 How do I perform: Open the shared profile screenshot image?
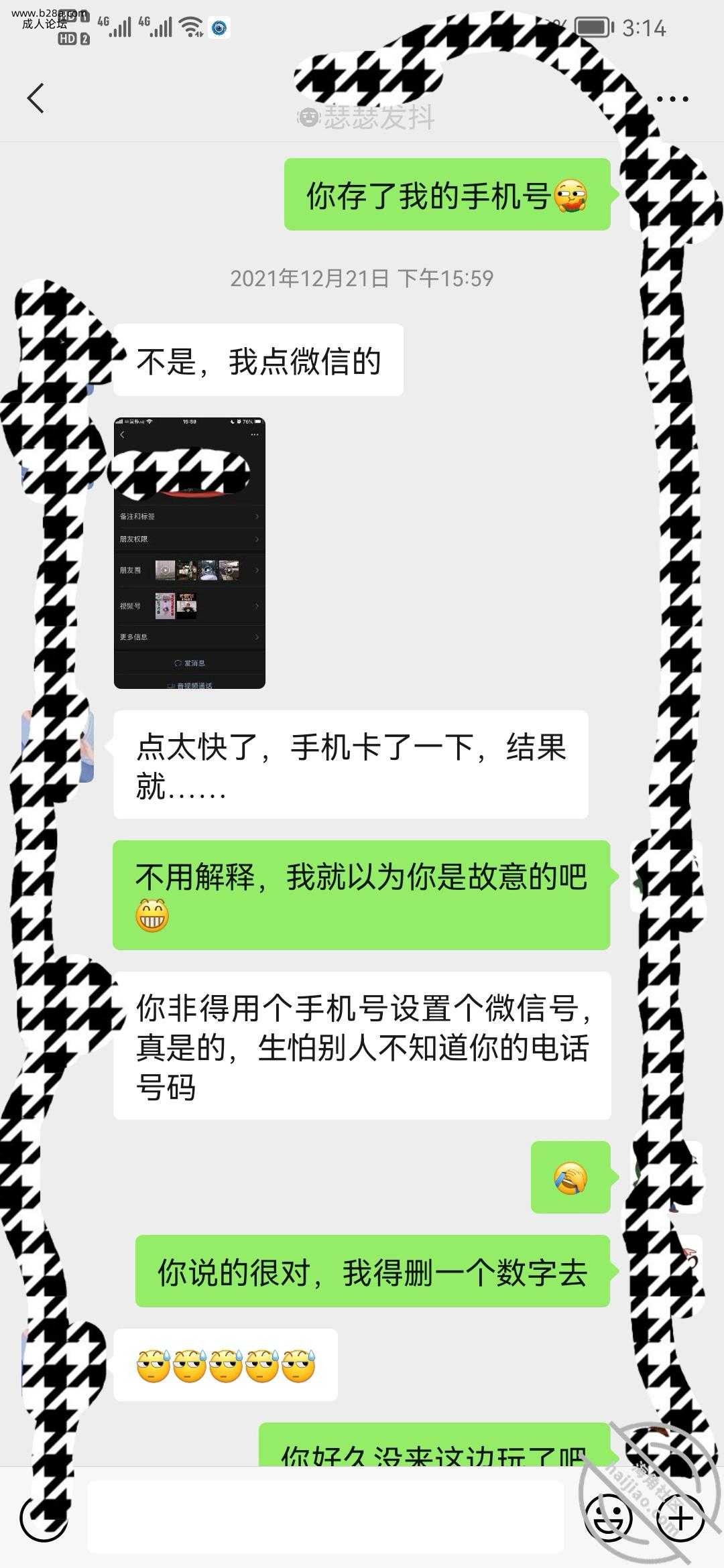tap(190, 553)
